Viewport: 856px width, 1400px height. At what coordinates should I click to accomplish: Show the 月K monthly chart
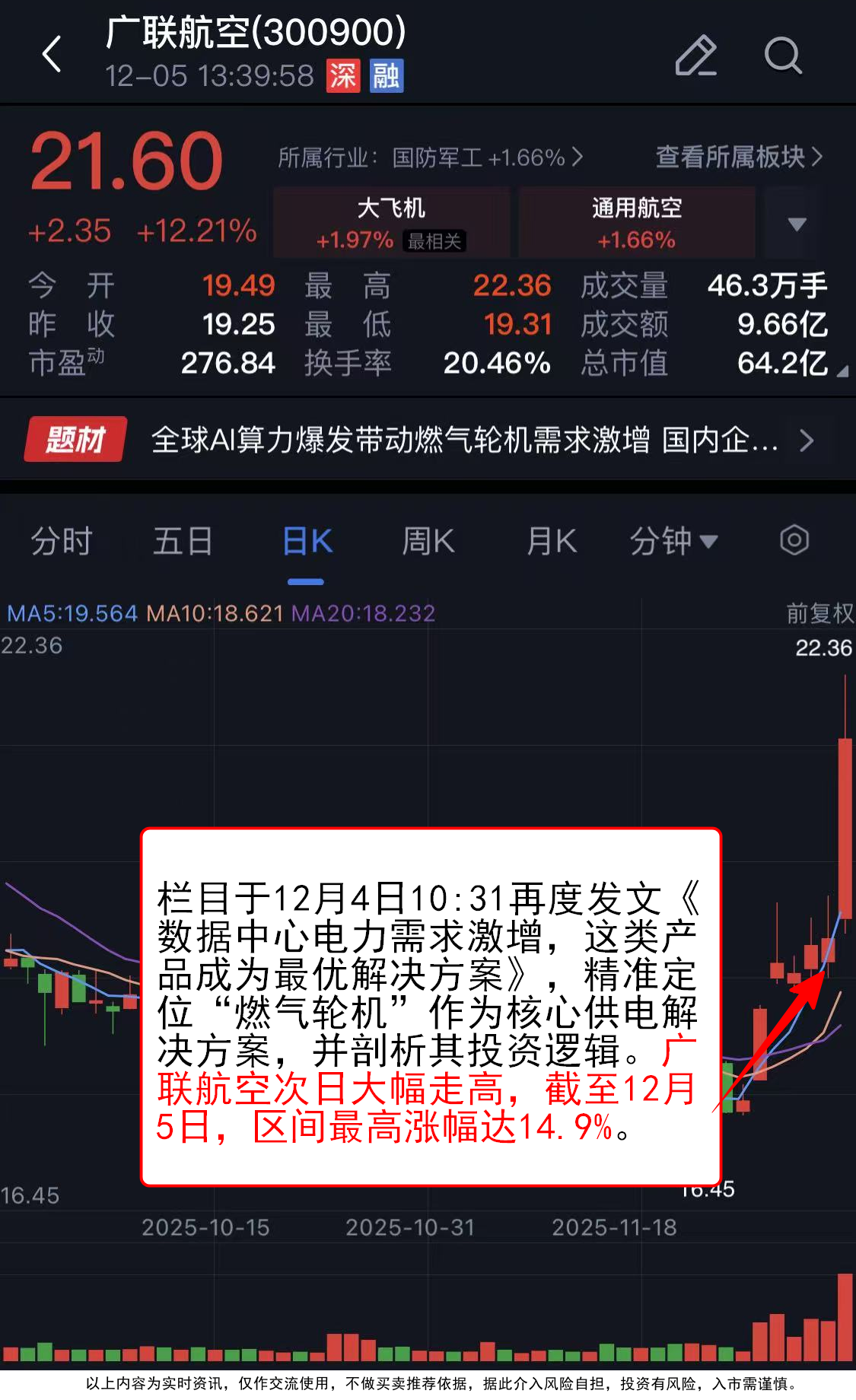click(x=552, y=542)
